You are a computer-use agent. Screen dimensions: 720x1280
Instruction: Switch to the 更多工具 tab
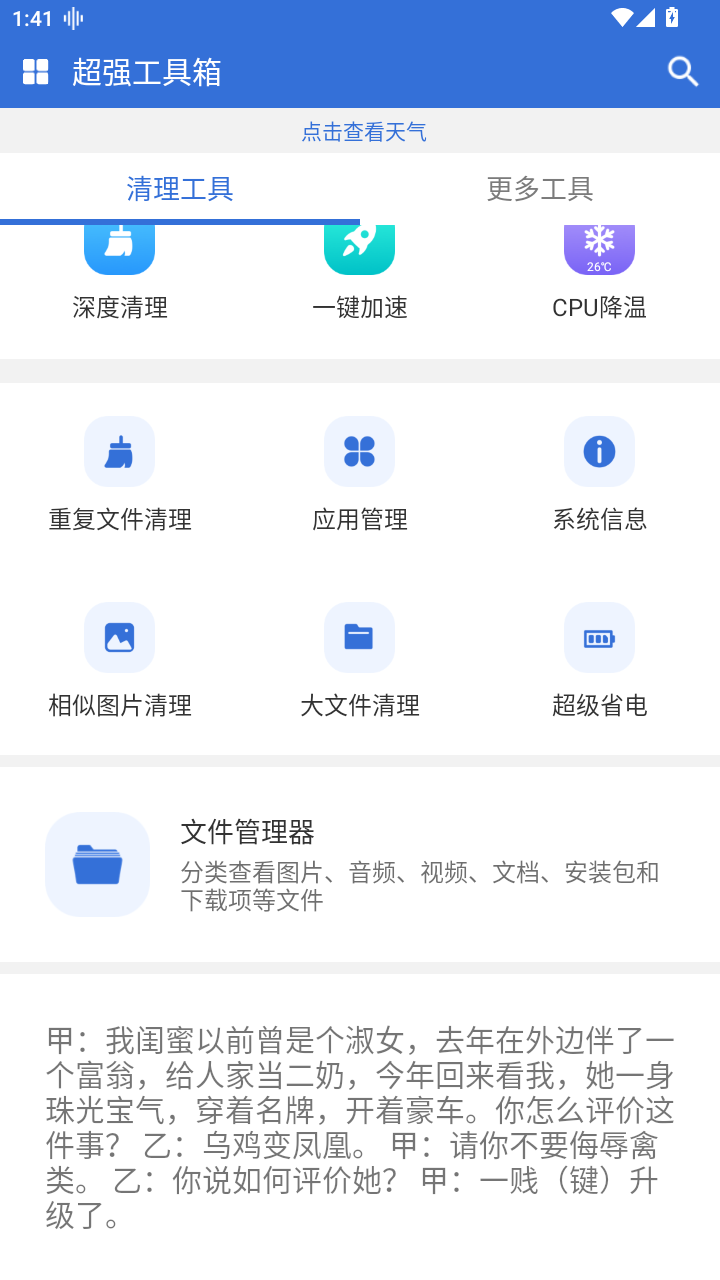coord(540,189)
